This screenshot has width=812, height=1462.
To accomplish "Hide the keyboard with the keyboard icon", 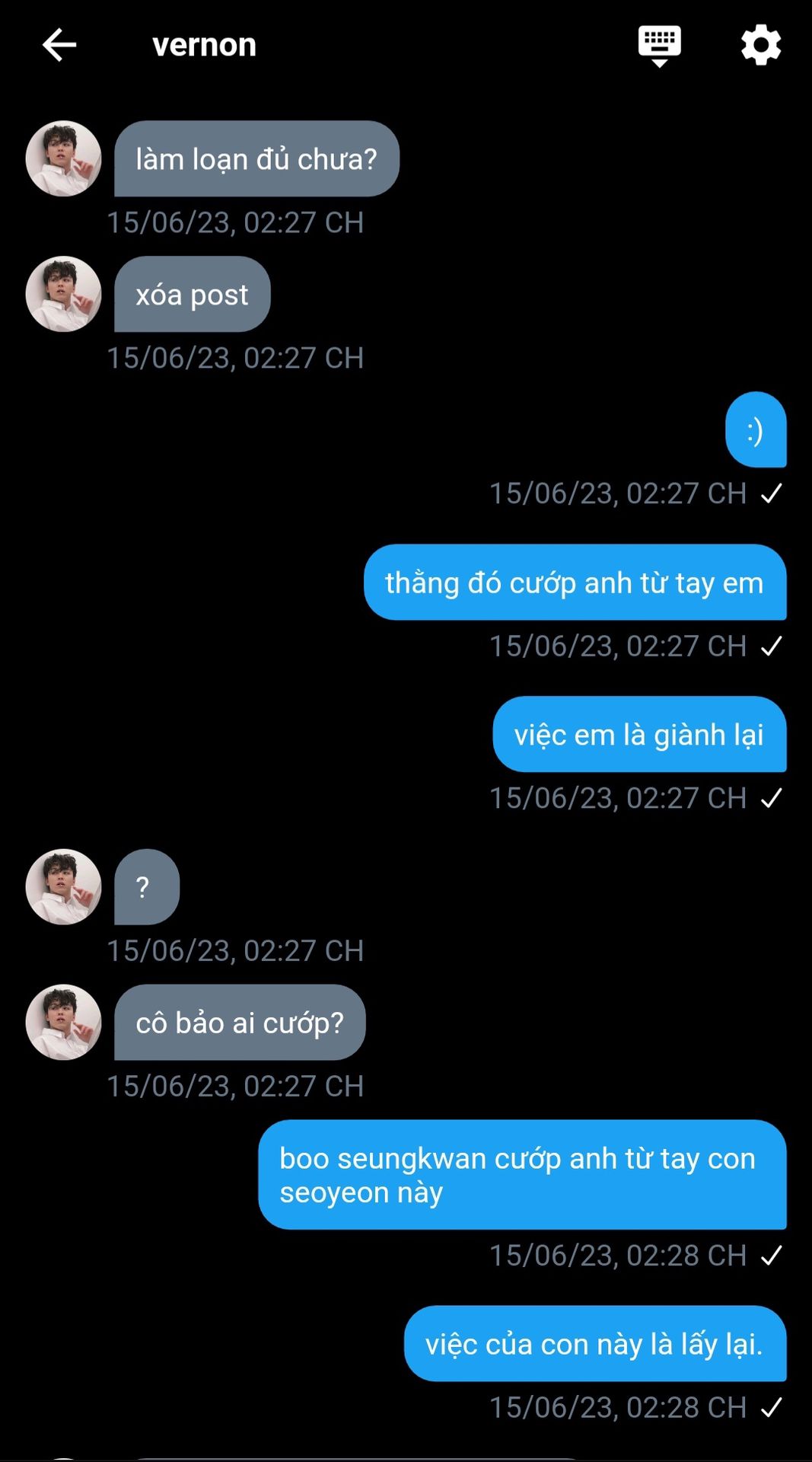I will point(659,45).
